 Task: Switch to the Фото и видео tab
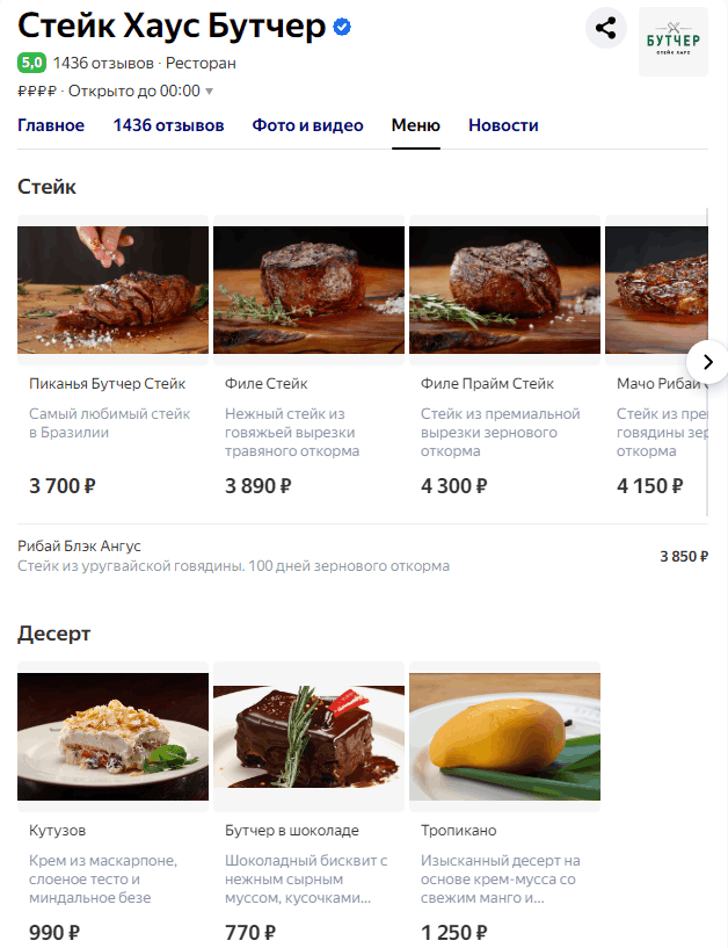click(x=308, y=125)
